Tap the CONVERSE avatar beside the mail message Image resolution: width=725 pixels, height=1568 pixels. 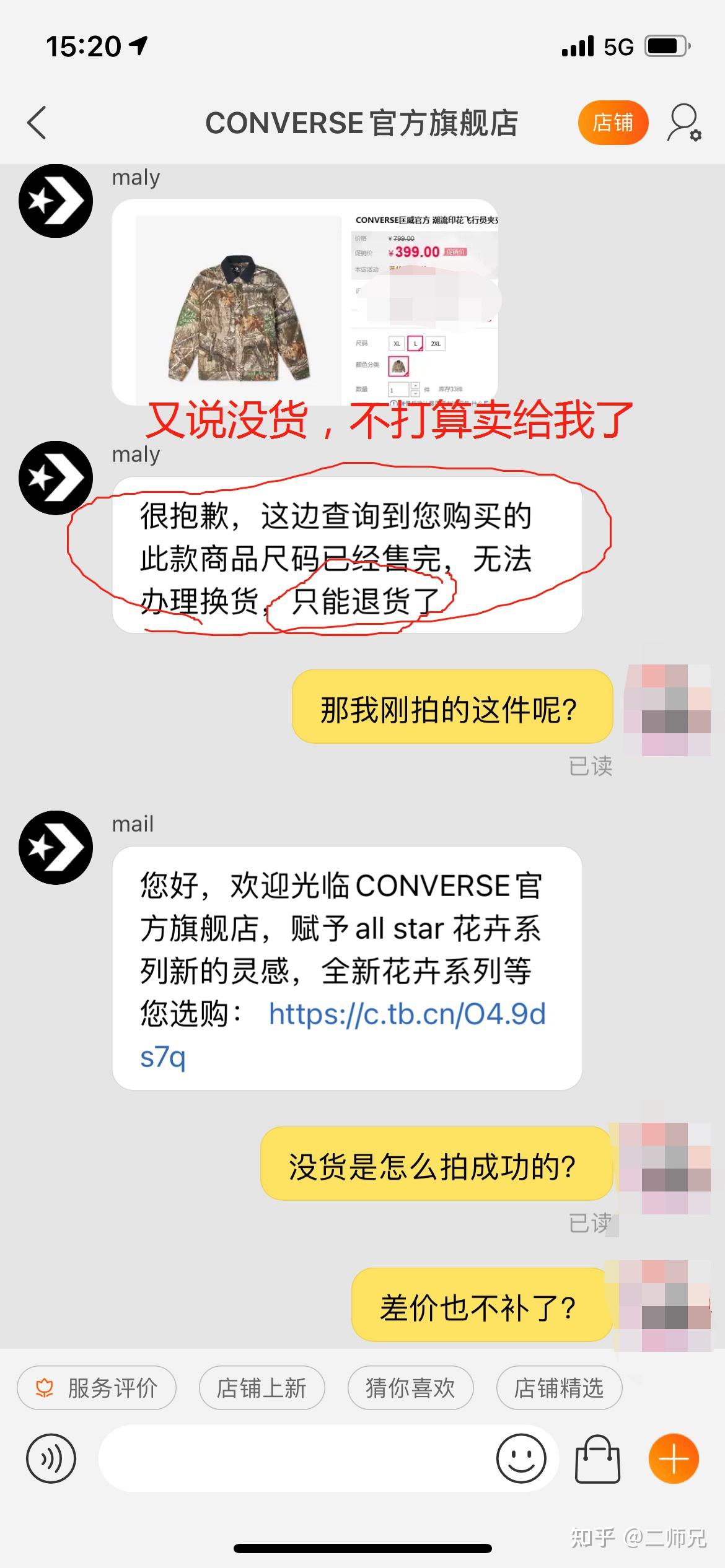point(56,847)
